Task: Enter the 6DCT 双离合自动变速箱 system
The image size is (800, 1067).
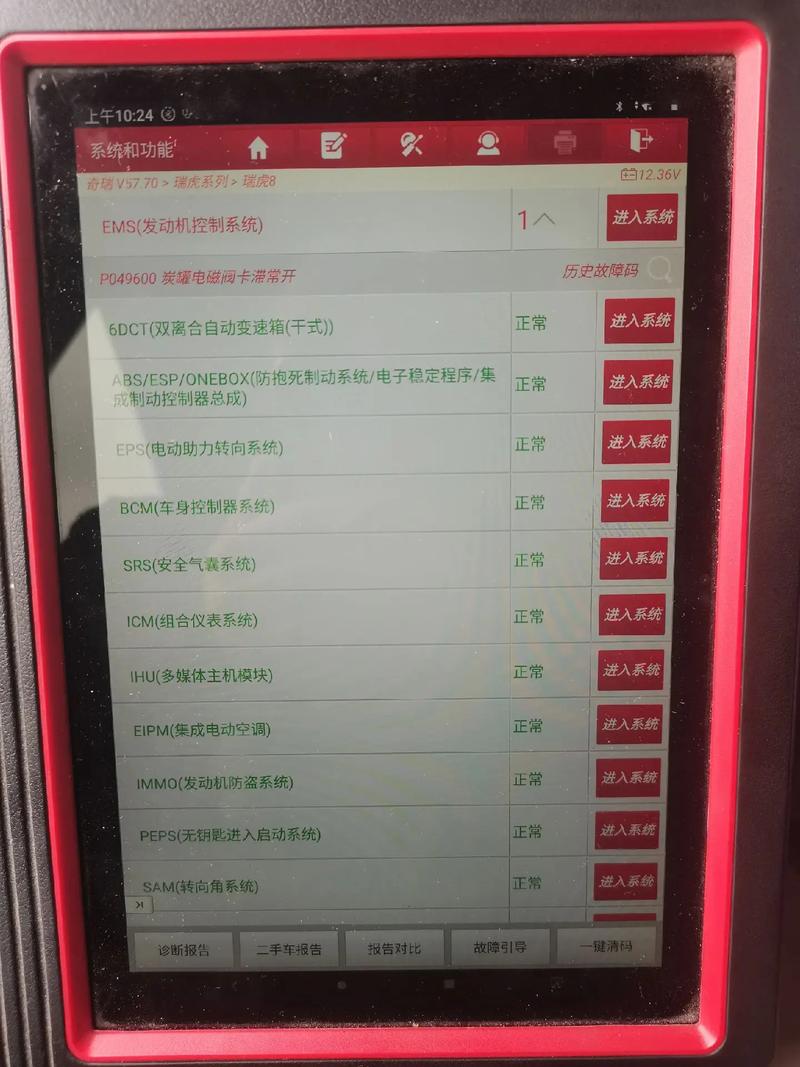Action: point(638,322)
